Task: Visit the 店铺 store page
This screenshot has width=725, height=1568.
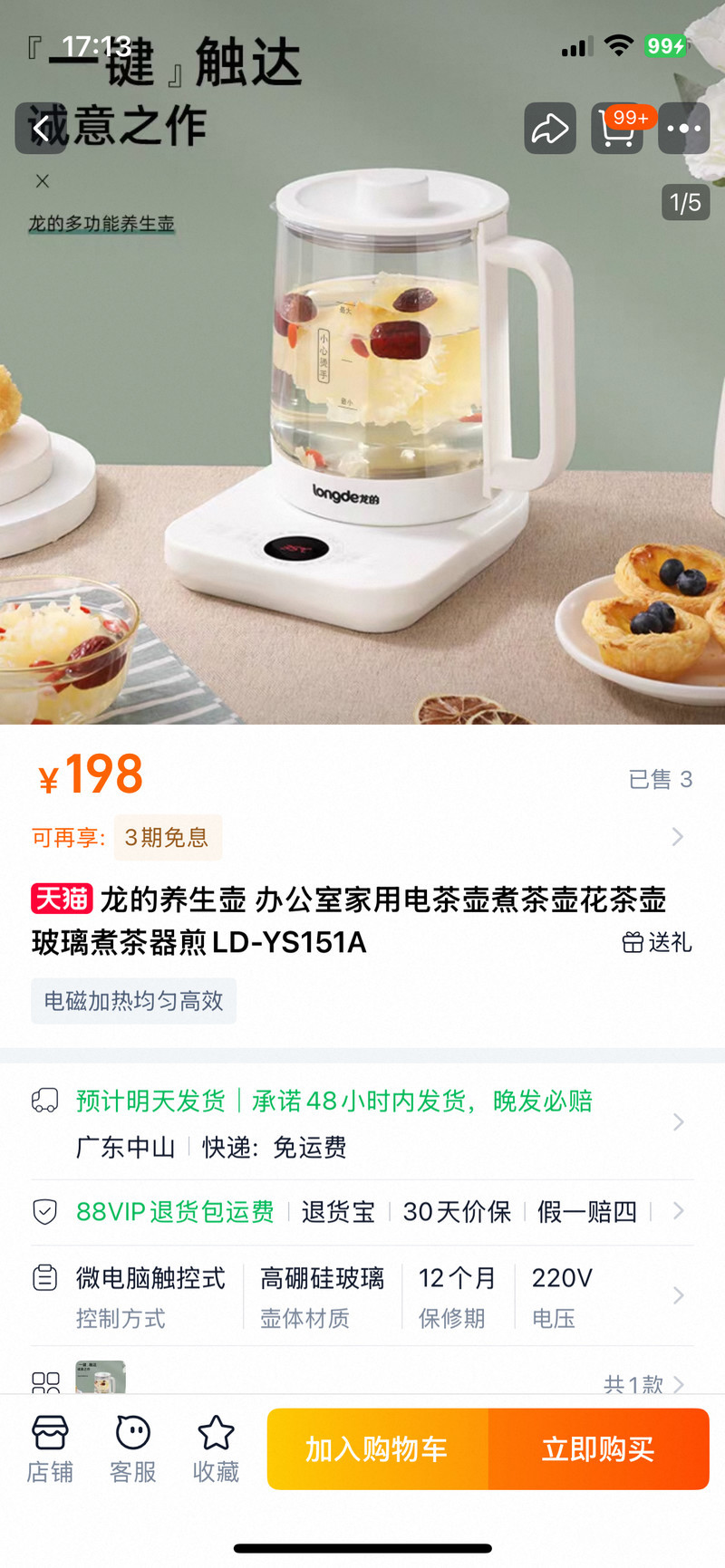Action: [x=50, y=1449]
